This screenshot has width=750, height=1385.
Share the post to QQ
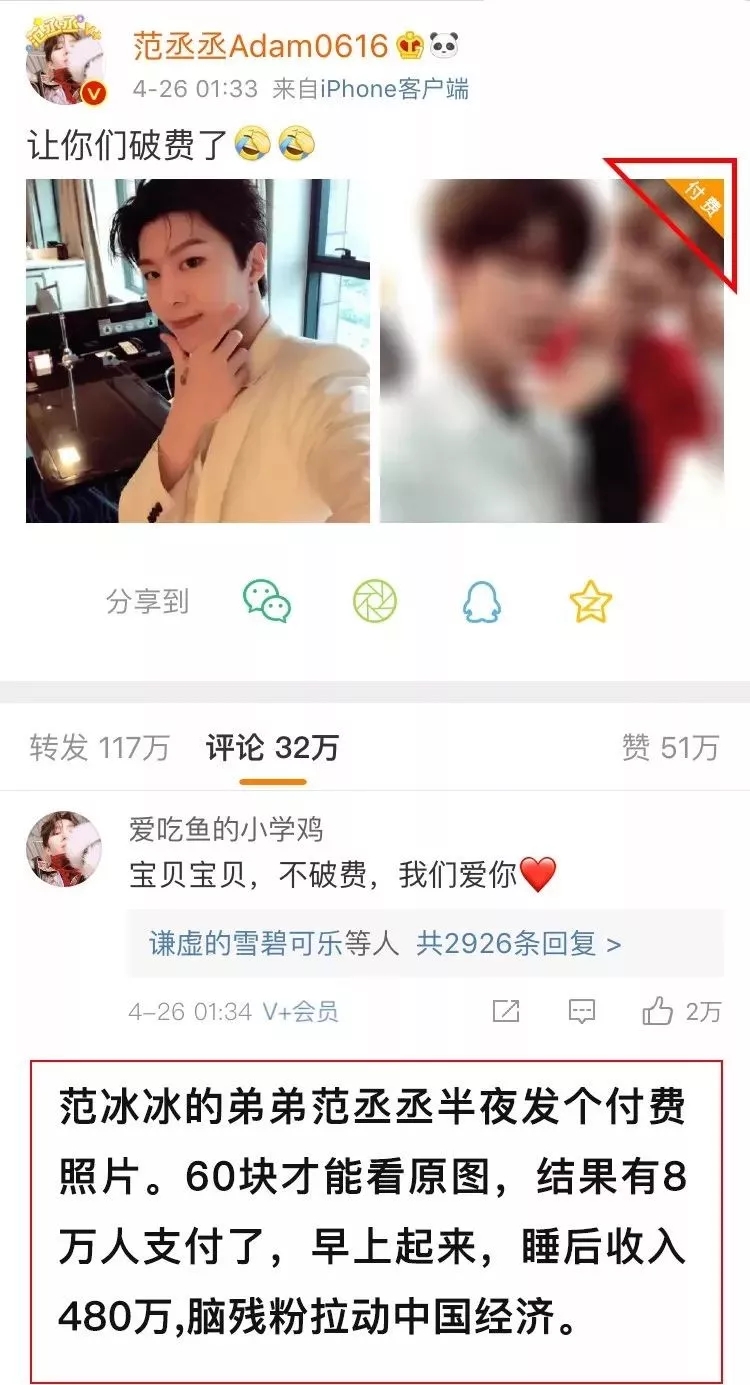click(482, 603)
